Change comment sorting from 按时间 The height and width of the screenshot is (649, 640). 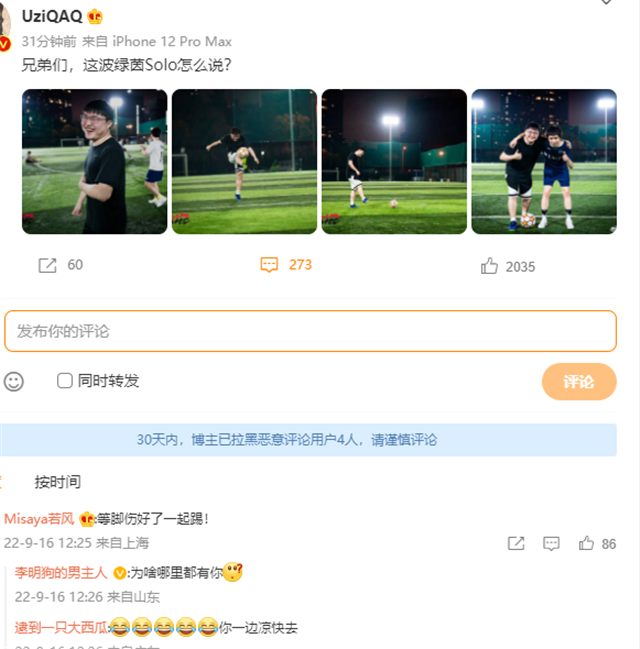(57, 482)
